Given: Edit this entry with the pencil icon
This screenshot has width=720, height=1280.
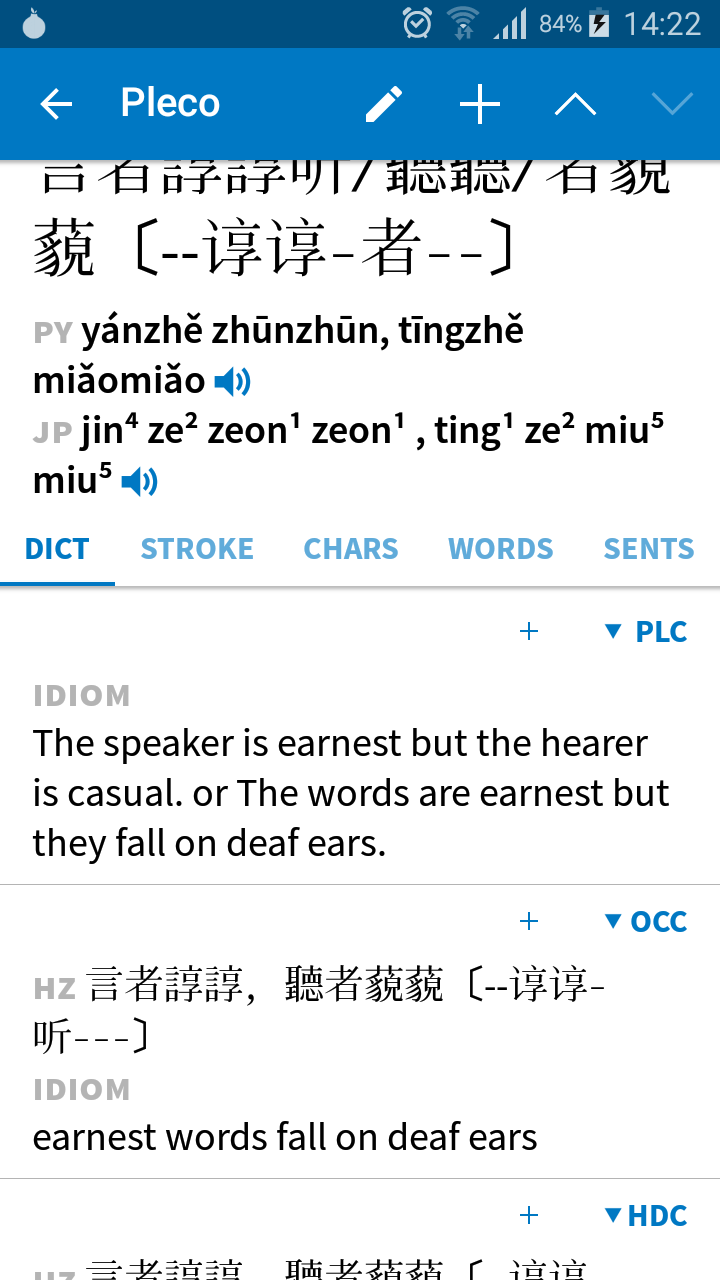Looking at the screenshot, I should tap(383, 104).
